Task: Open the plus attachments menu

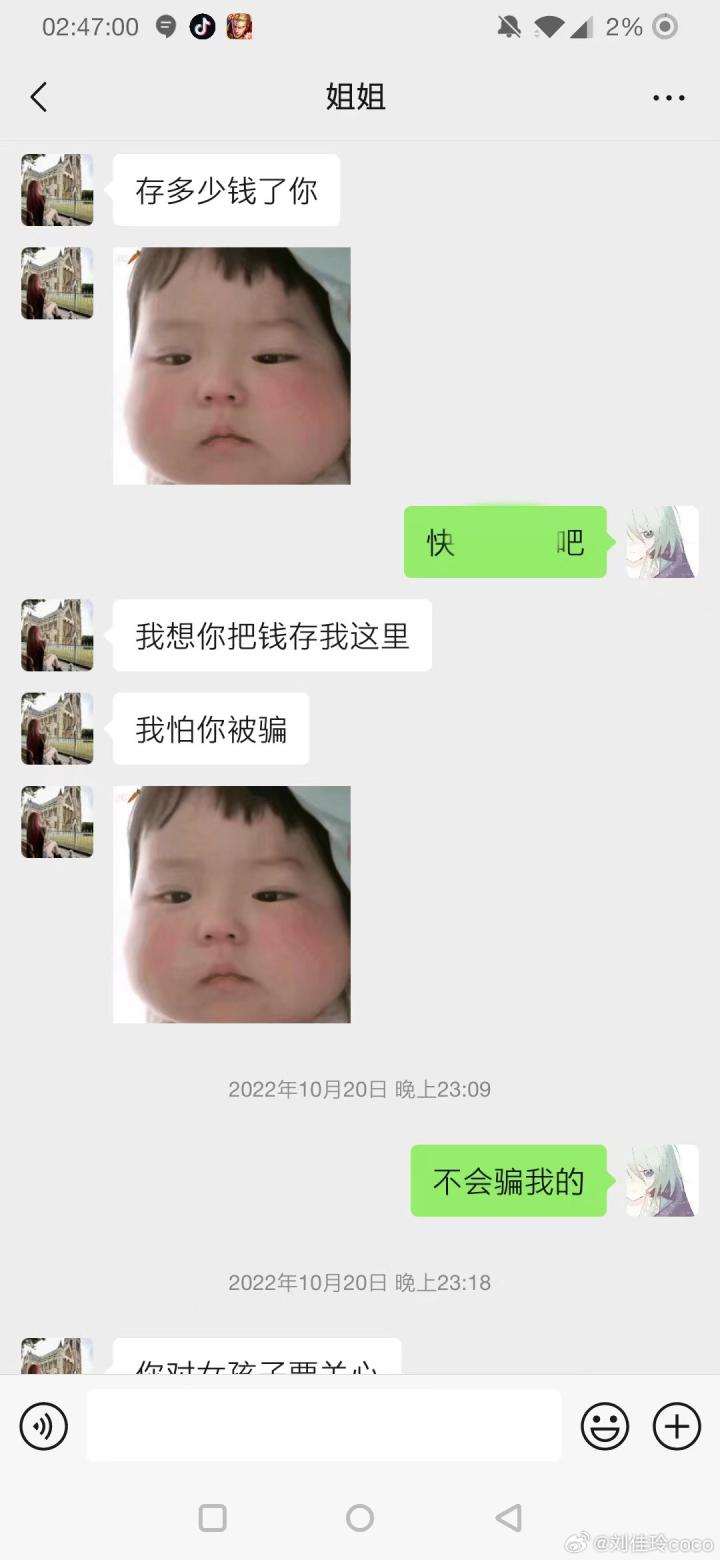Action: tap(677, 1426)
